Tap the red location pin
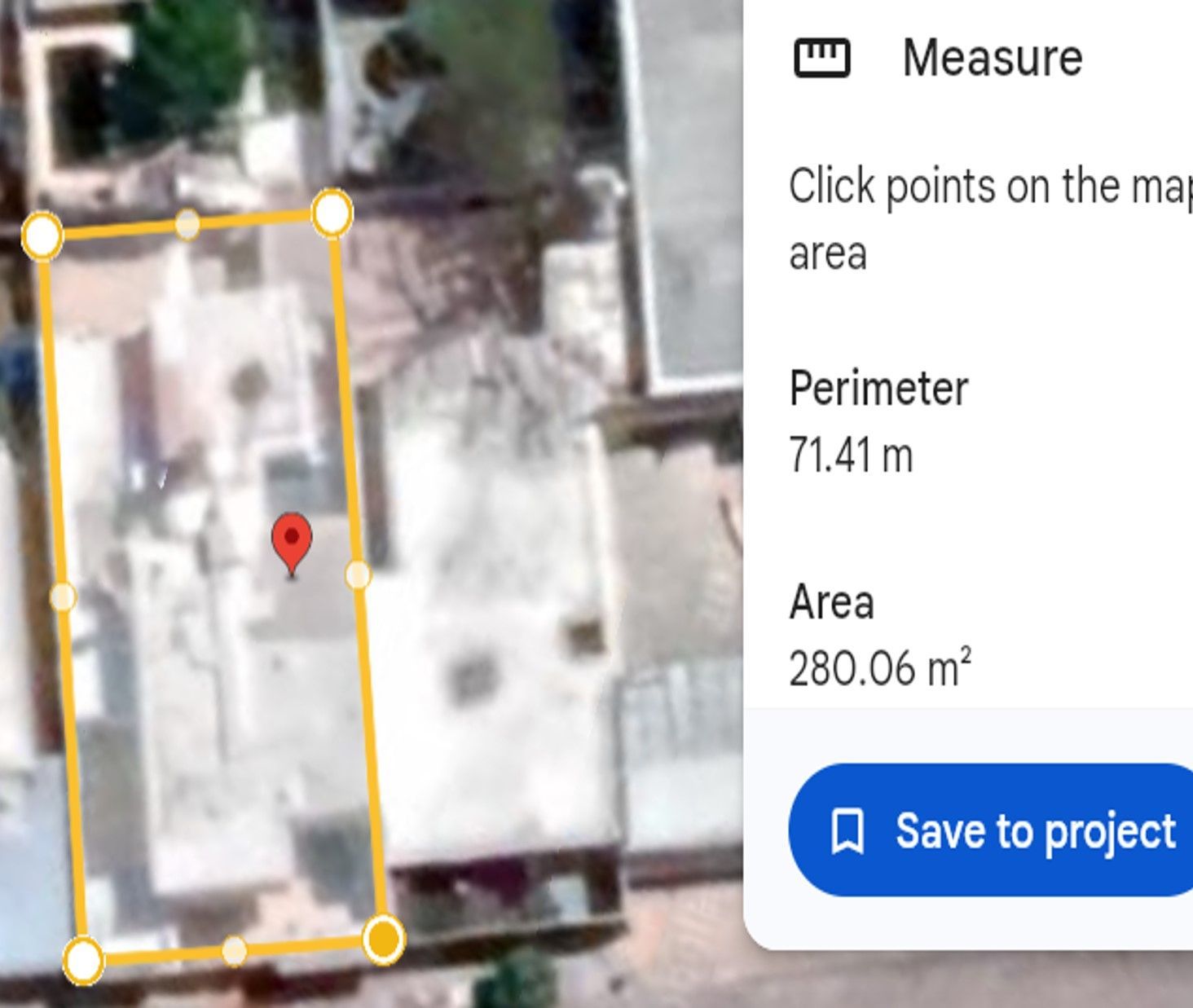1193x1008 pixels. 291,541
